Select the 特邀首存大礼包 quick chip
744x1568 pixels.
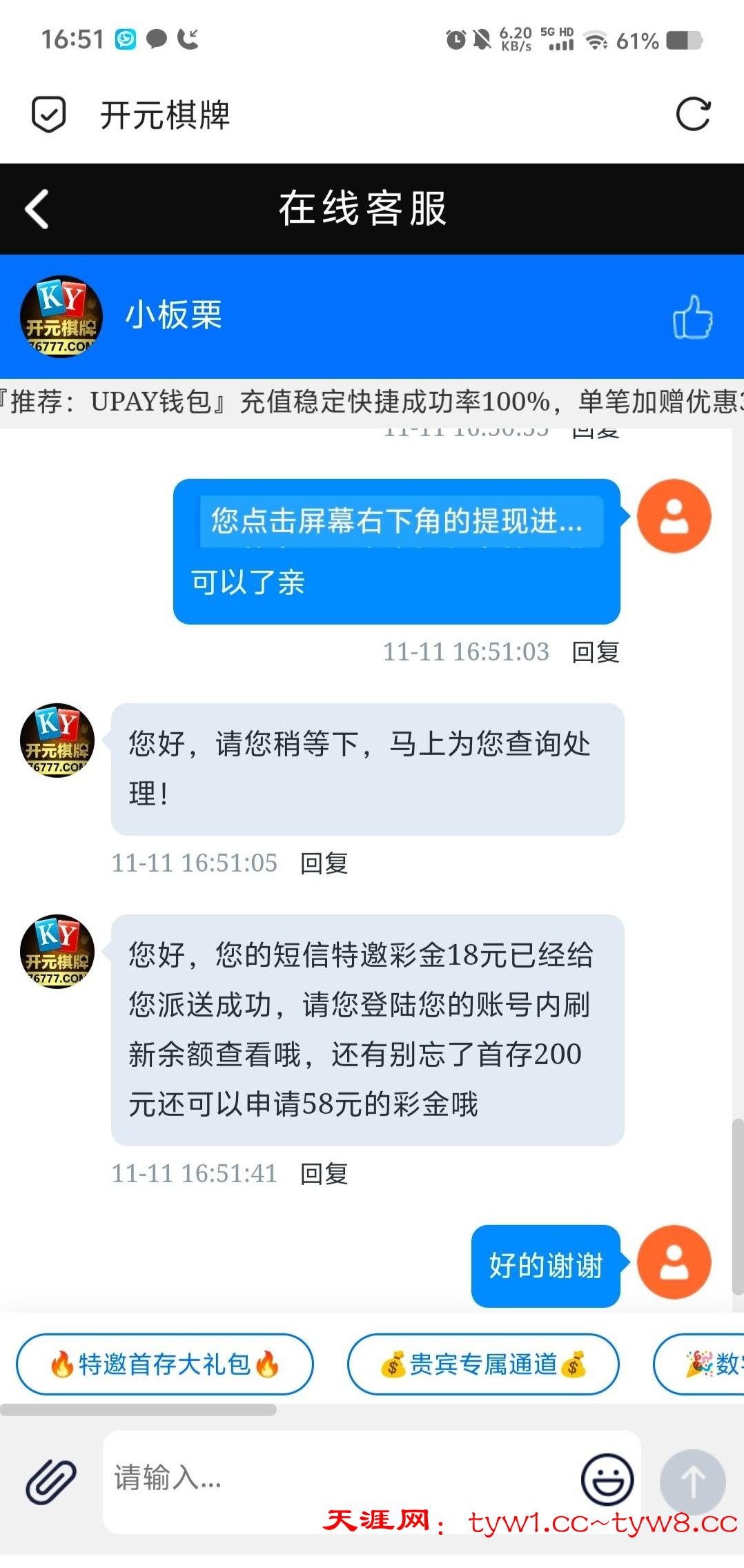[165, 1364]
